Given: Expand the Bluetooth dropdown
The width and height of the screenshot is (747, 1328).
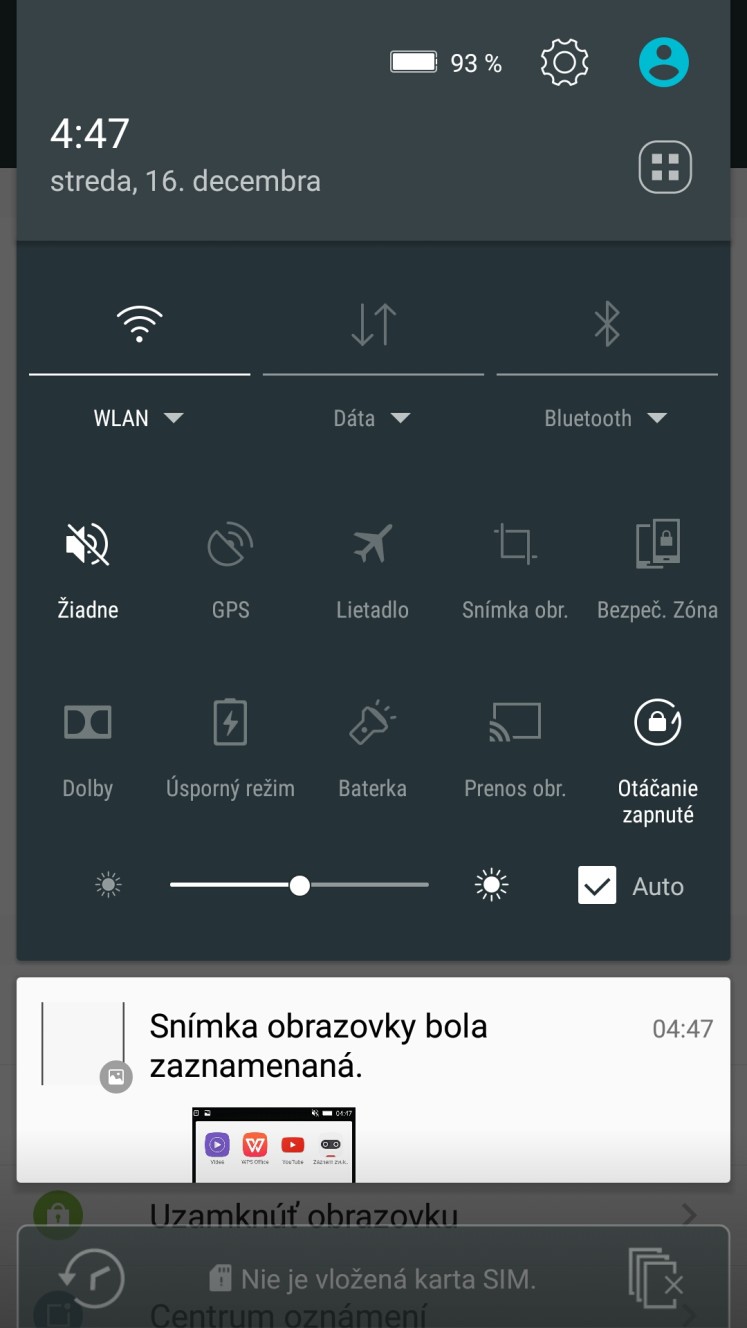Looking at the screenshot, I should 606,418.
